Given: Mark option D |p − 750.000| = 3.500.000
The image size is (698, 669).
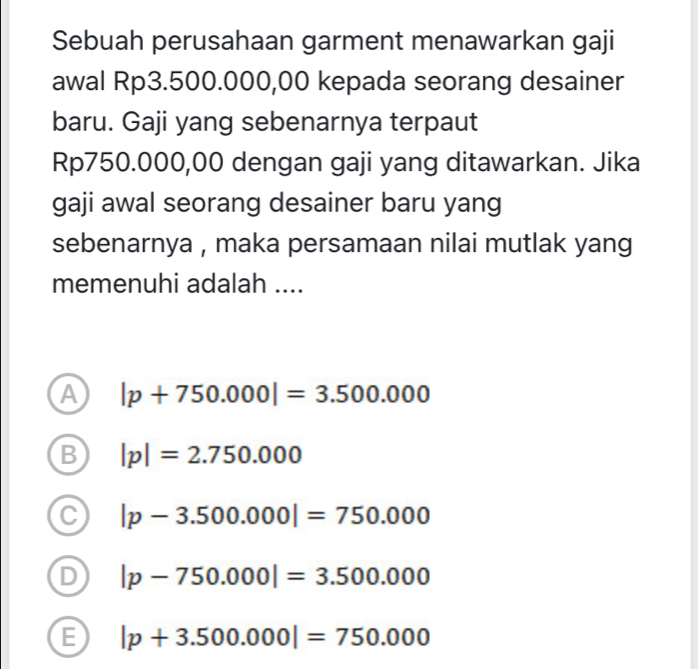Looking at the screenshot, I should (x=75, y=575).
